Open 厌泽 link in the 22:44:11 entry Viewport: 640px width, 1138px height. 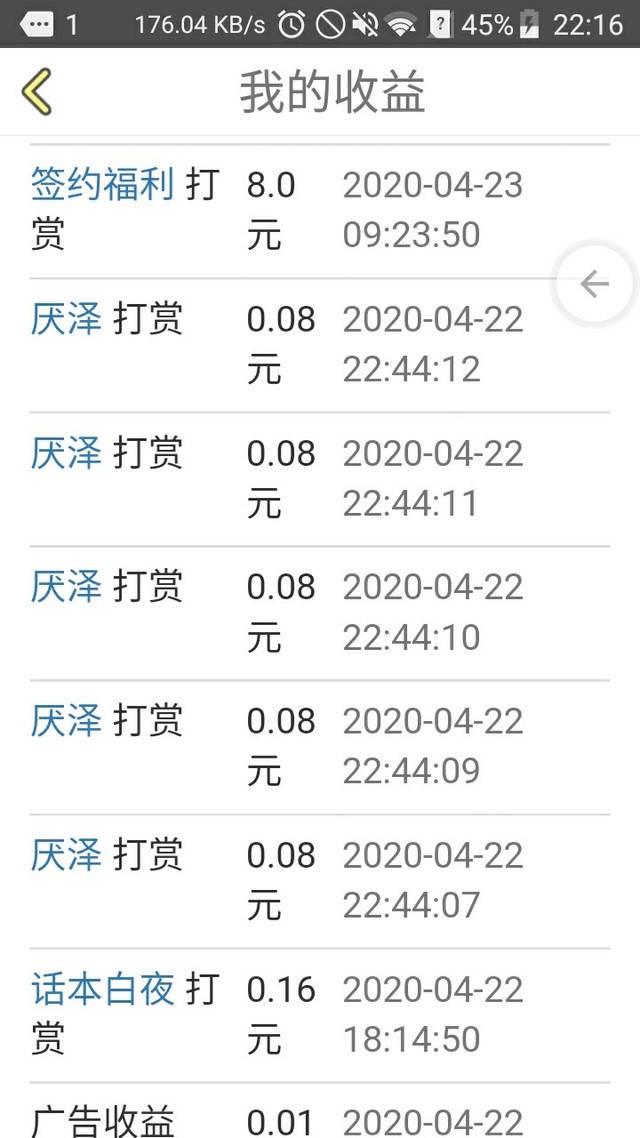[x=66, y=453]
